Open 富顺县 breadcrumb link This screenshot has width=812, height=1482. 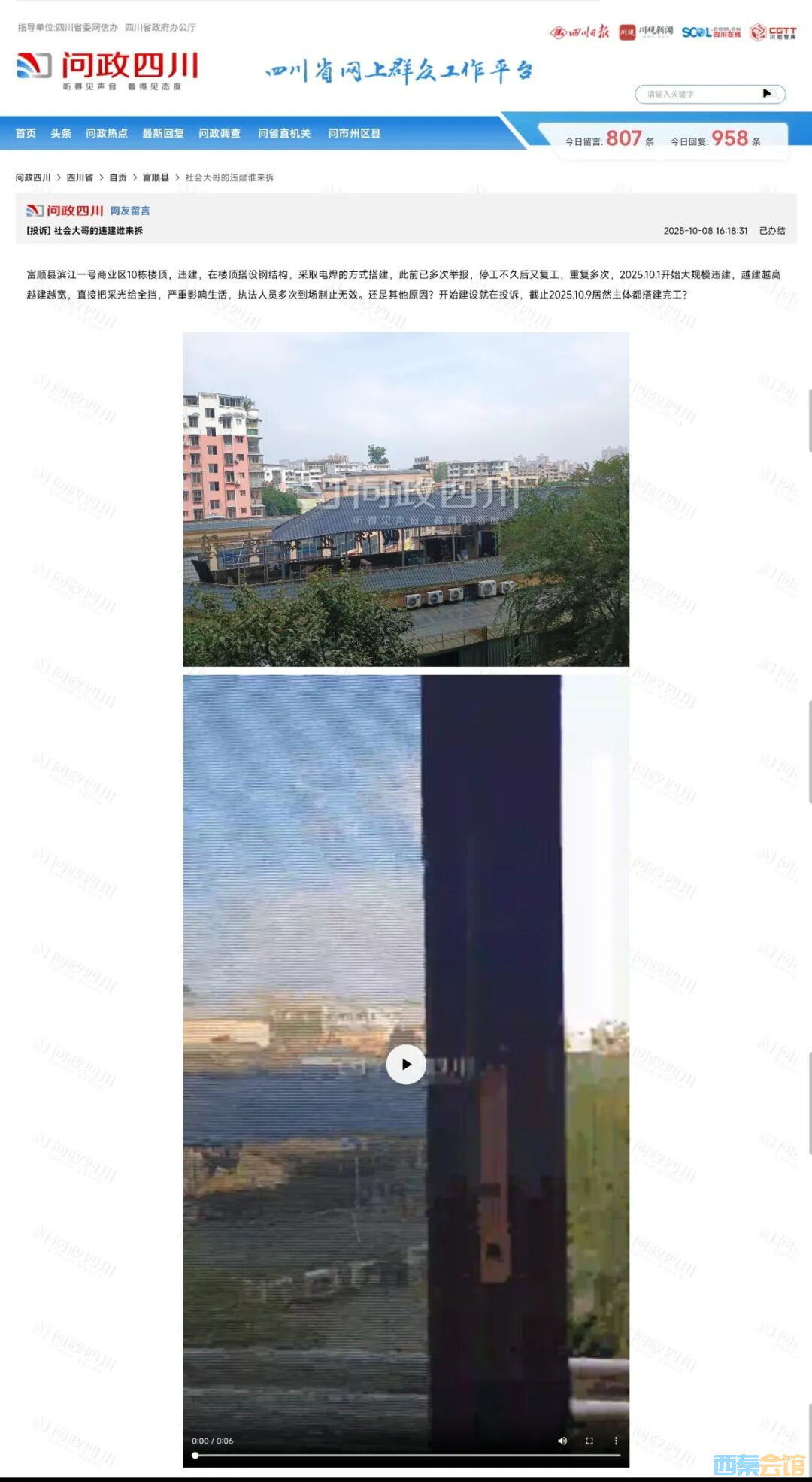pos(156,177)
